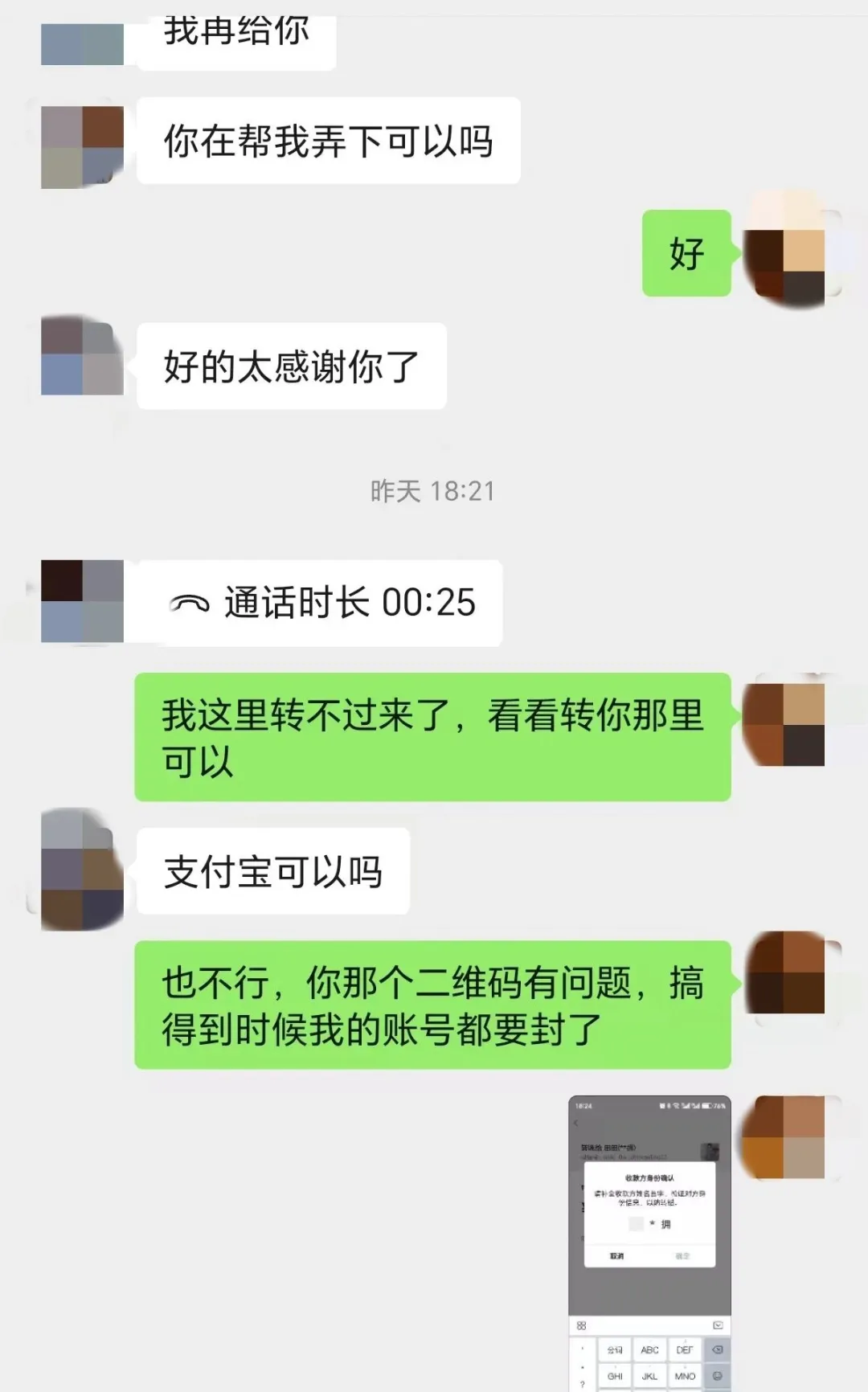Open own avatar beside 好 message
The width and height of the screenshot is (868, 1392).
coord(784,252)
